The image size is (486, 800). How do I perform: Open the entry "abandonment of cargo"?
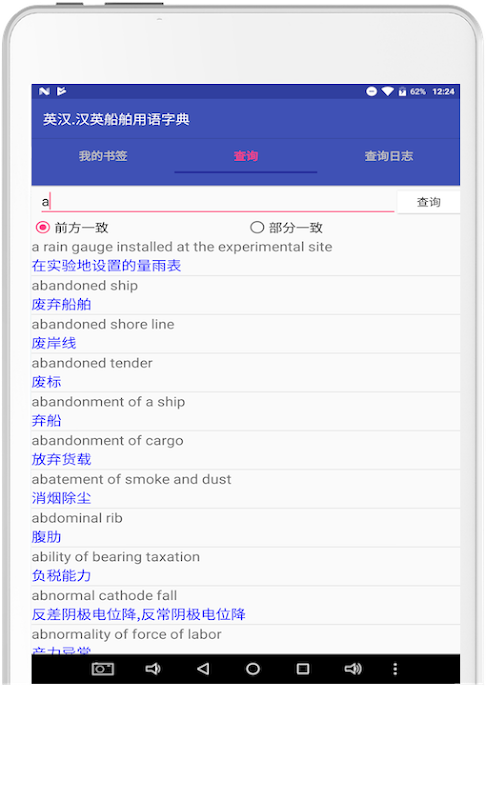(246, 450)
